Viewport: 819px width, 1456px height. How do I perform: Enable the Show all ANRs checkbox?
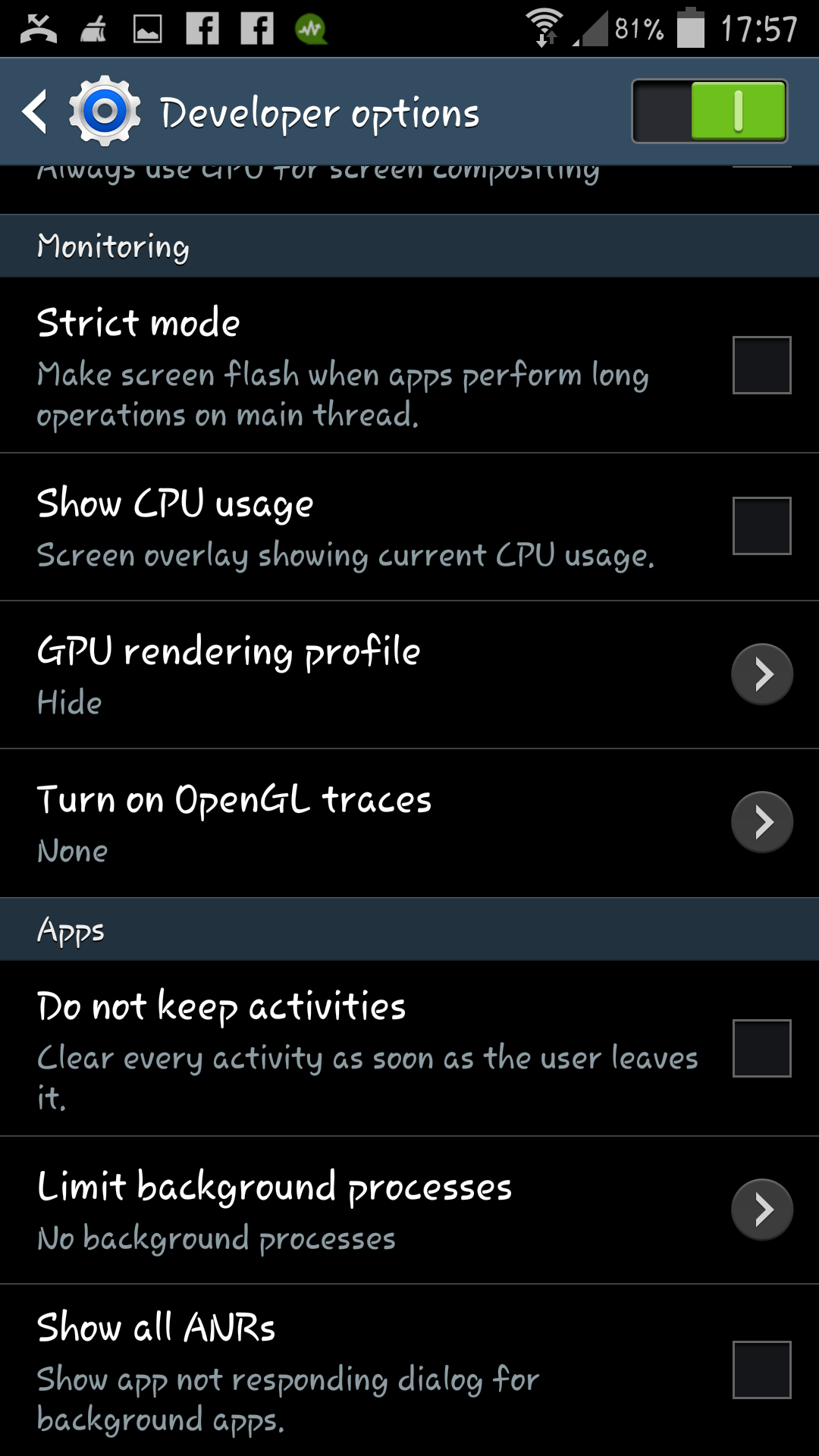click(x=761, y=1370)
